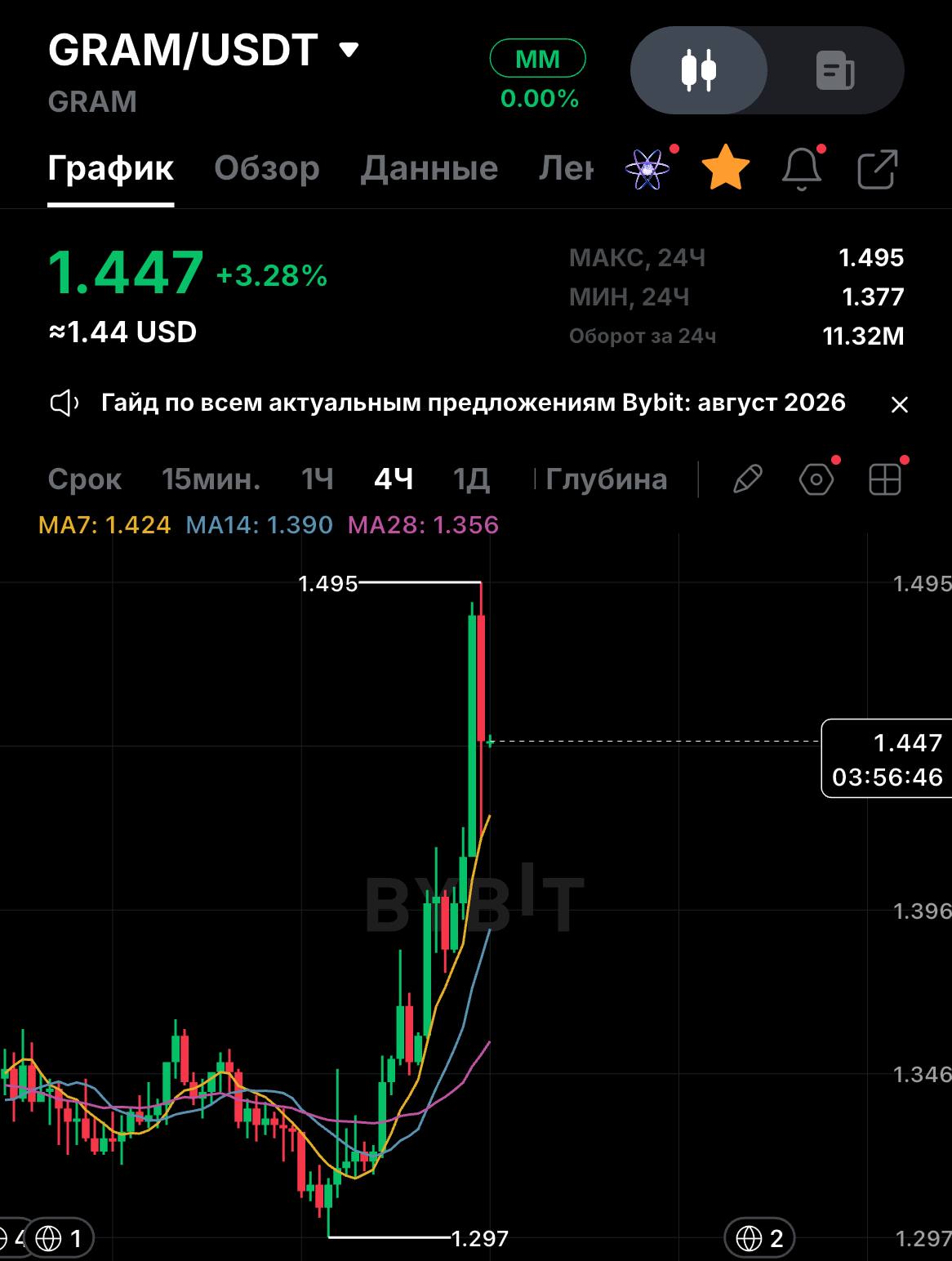Open the Bybit August 2026 guide announcement
This screenshot has width=952, height=1261.
(x=473, y=403)
